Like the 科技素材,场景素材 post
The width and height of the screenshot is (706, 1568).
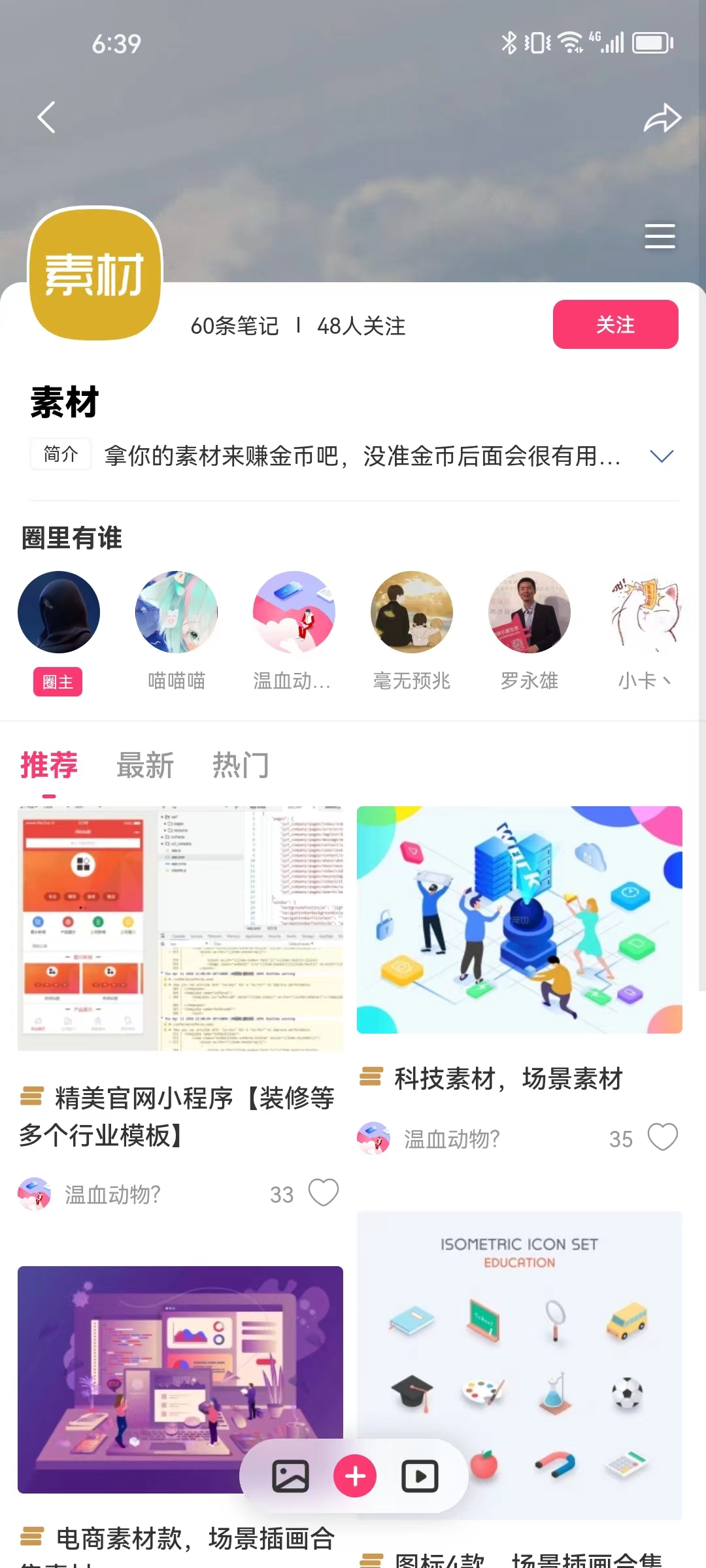tap(662, 1137)
